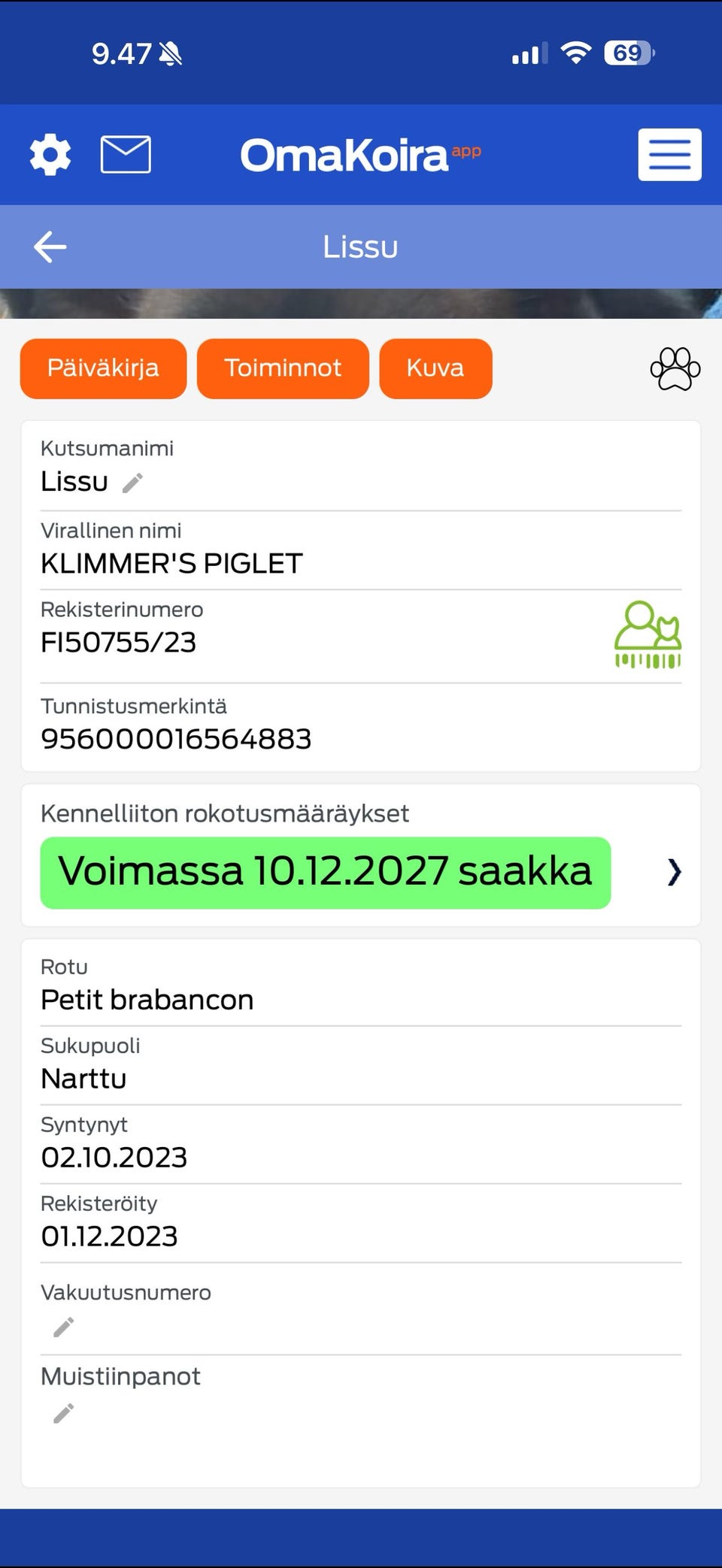722x1568 pixels.
Task: Select registration number FI50755/23
Action: [x=118, y=643]
